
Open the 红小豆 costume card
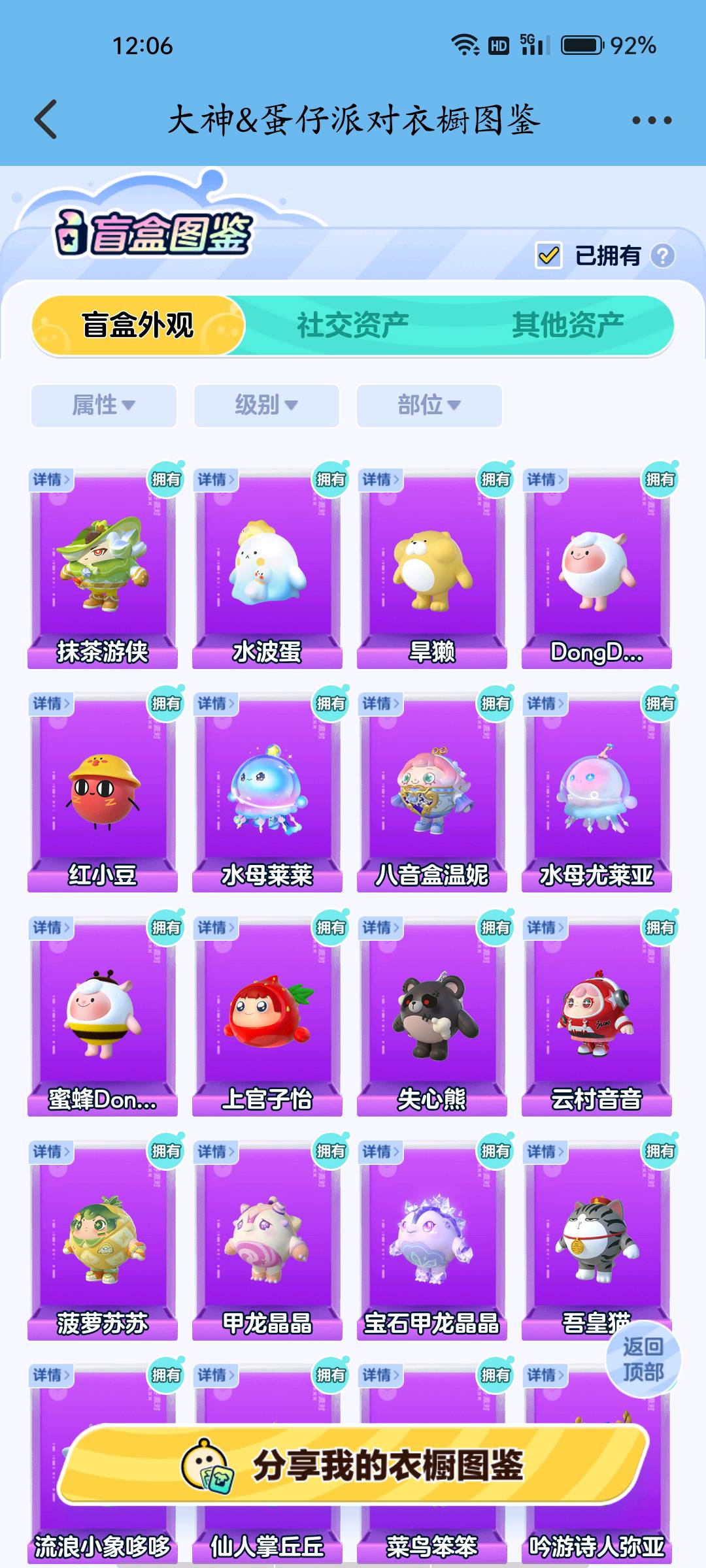click(x=103, y=792)
